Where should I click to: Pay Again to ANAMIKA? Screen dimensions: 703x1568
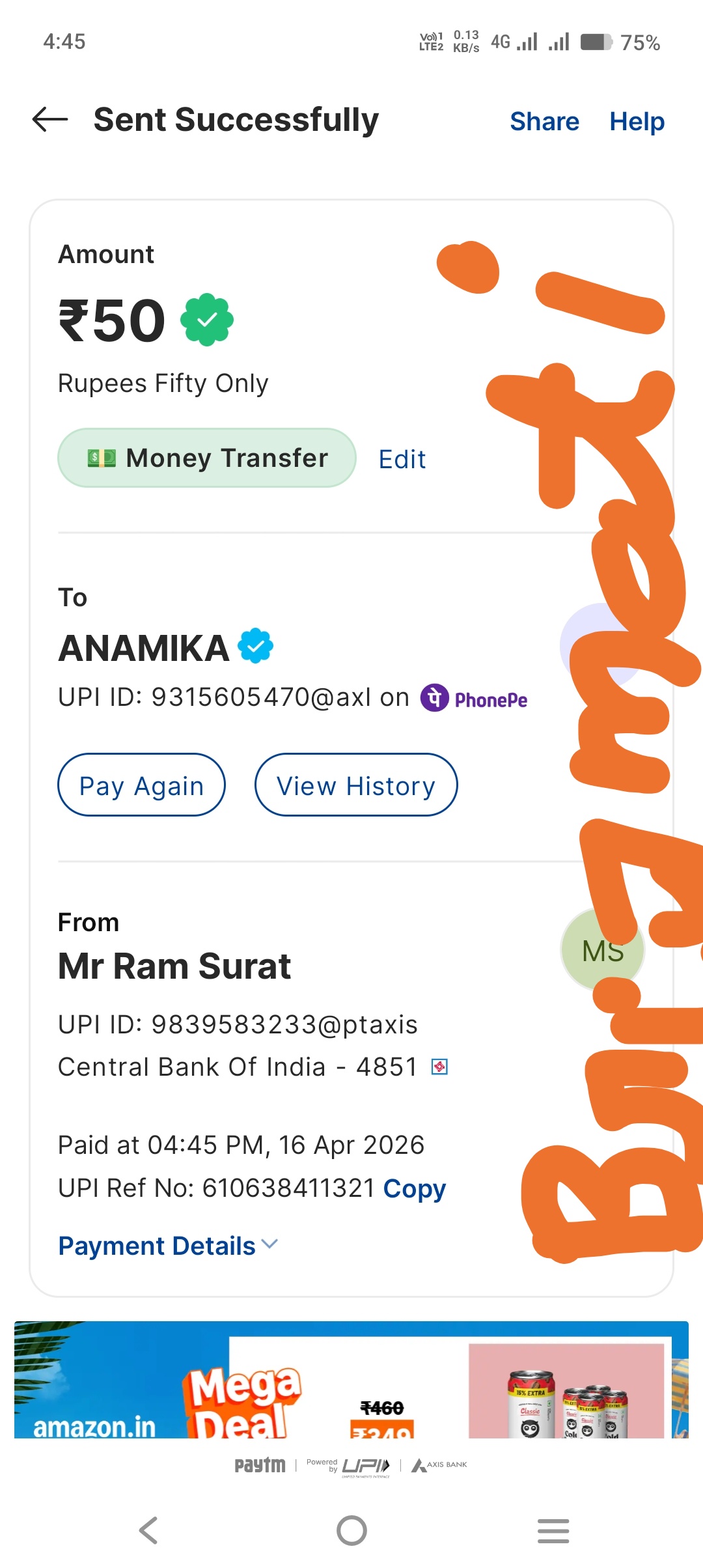tap(142, 785)
